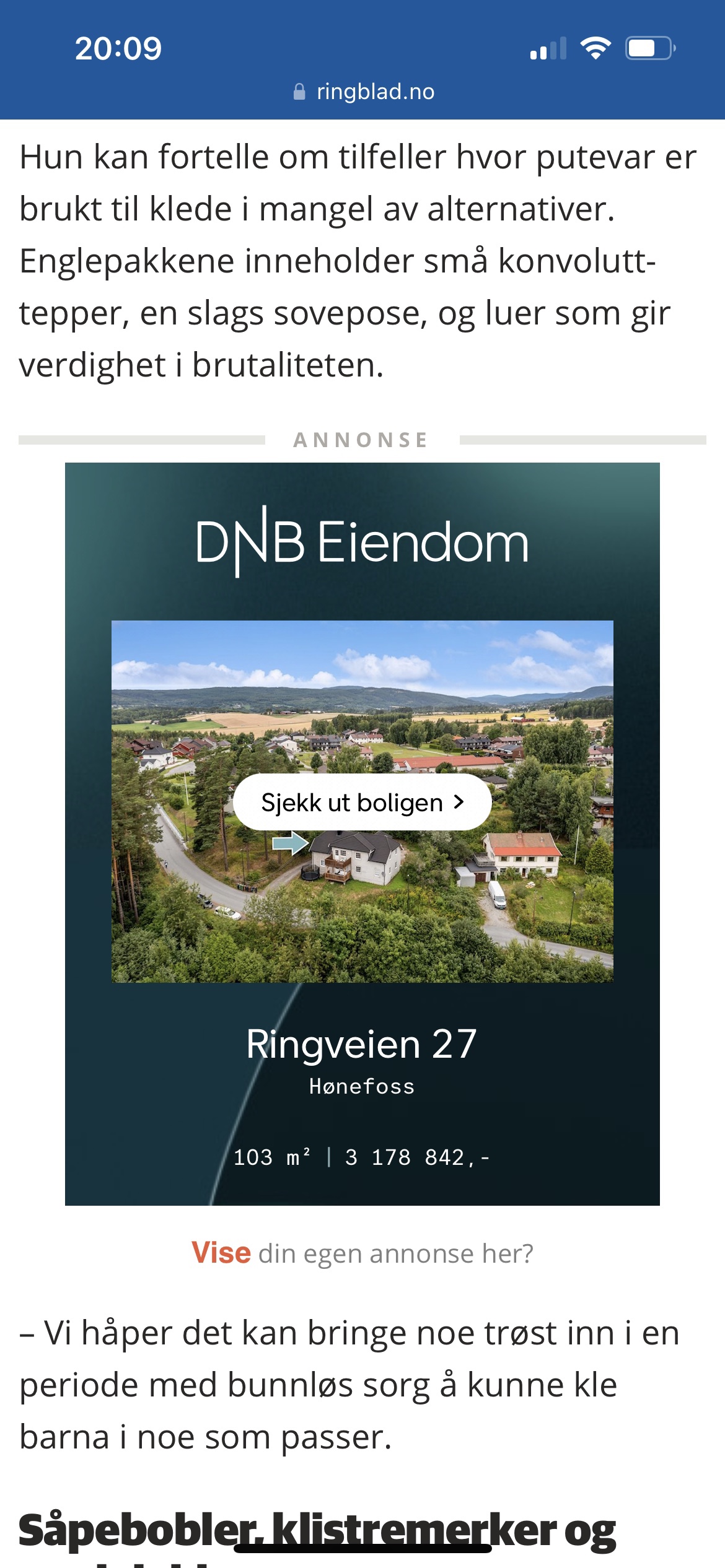Tap the ringblad.no address bar

click(363, 92)
